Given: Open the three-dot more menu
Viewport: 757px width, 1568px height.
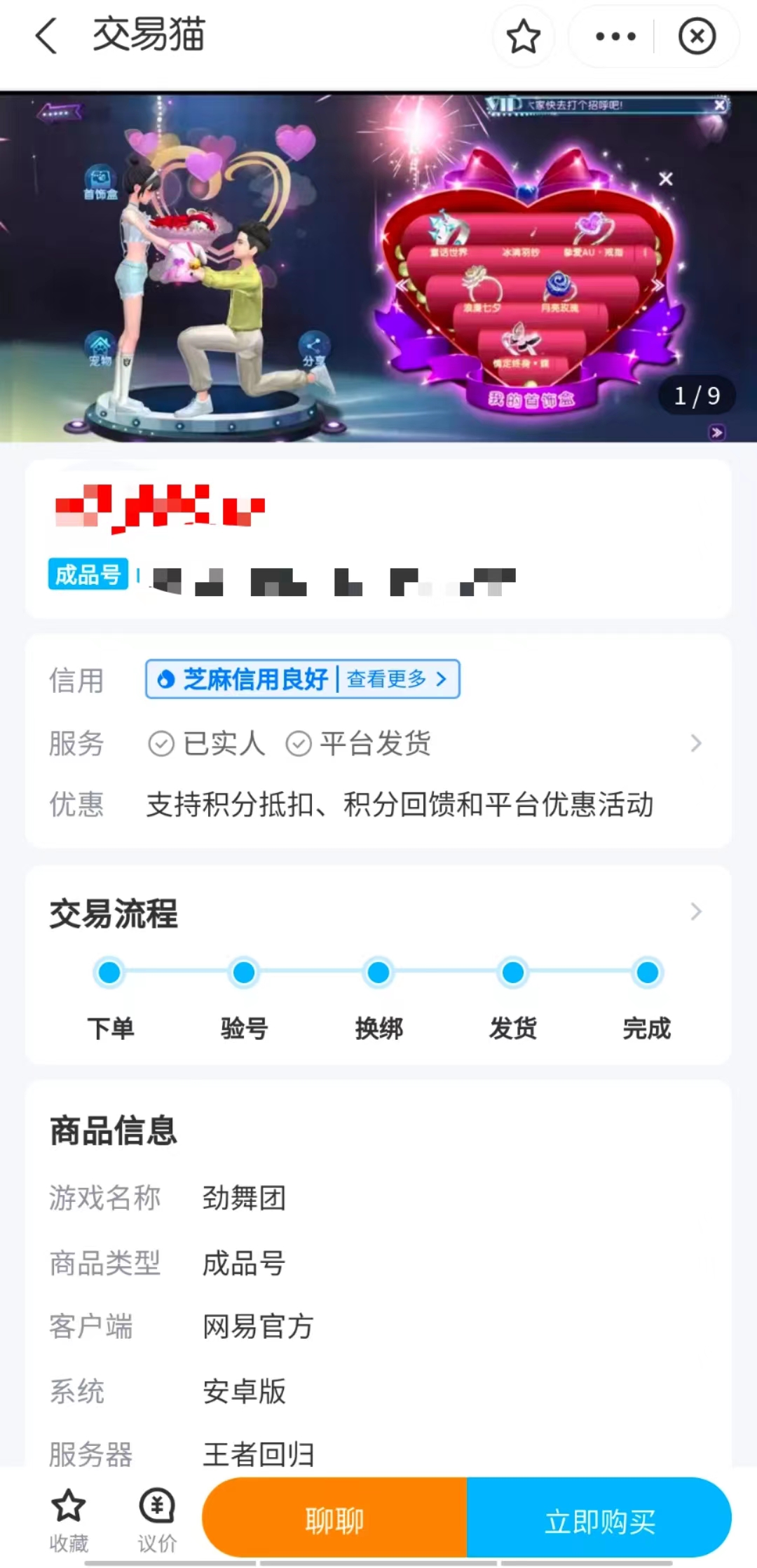Looking at the screenshot, I should click(615, 36).
